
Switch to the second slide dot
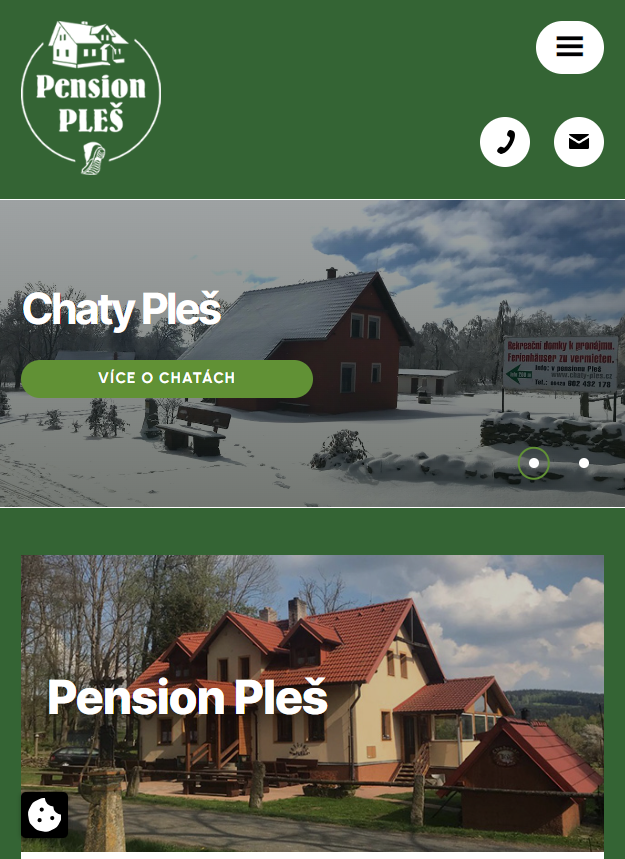584,463
